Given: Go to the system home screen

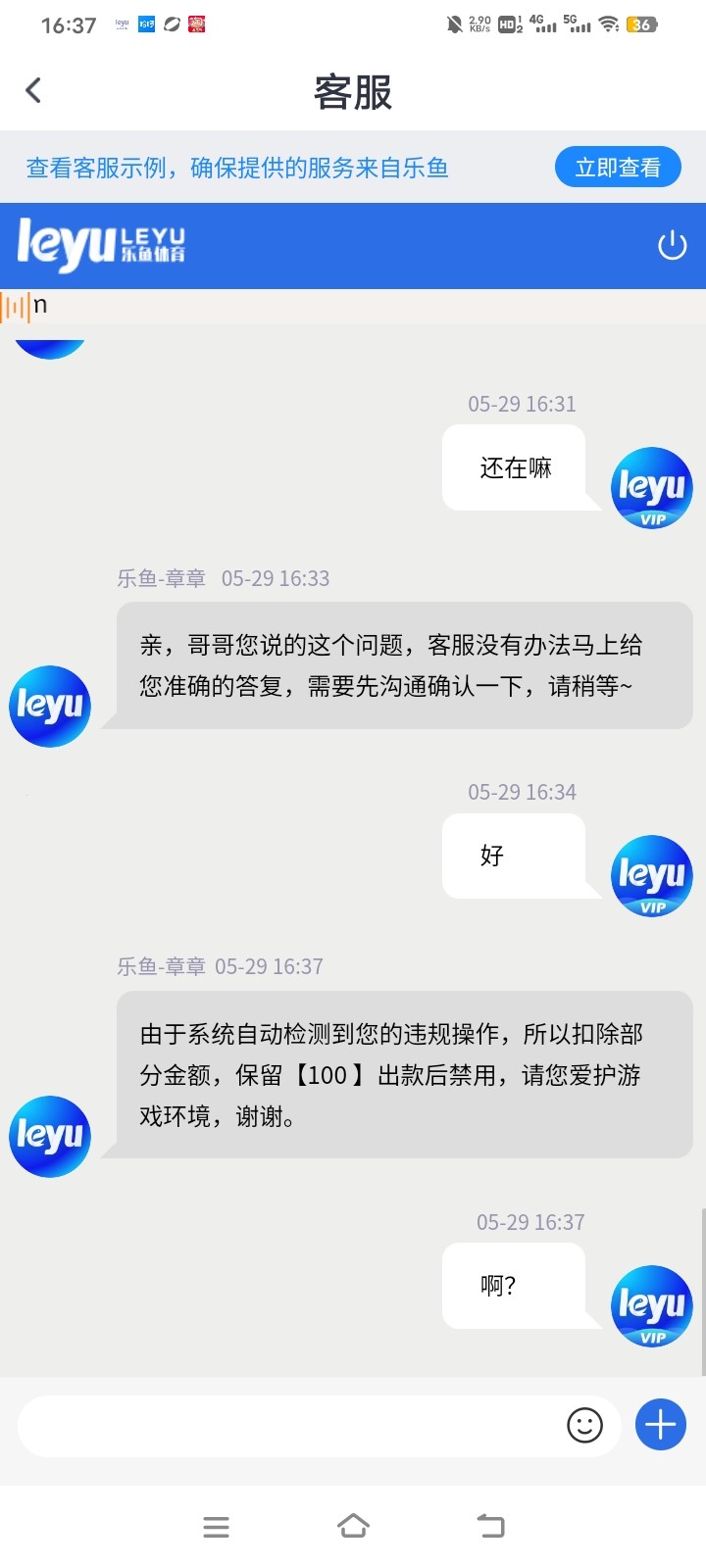Looking at the screenshot, I should [353, 1526].
